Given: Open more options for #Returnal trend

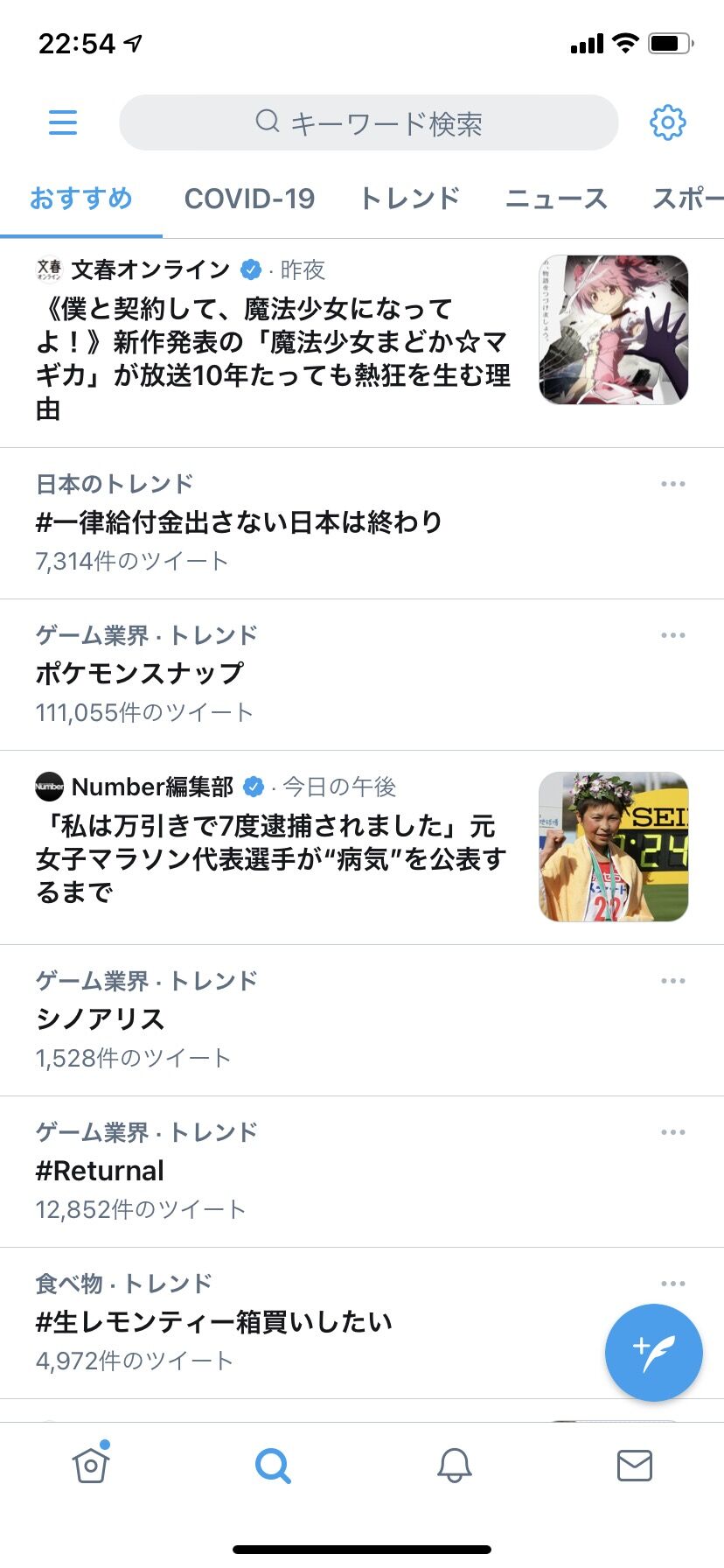Looking at the screenshot, I should pos(672,1132).
